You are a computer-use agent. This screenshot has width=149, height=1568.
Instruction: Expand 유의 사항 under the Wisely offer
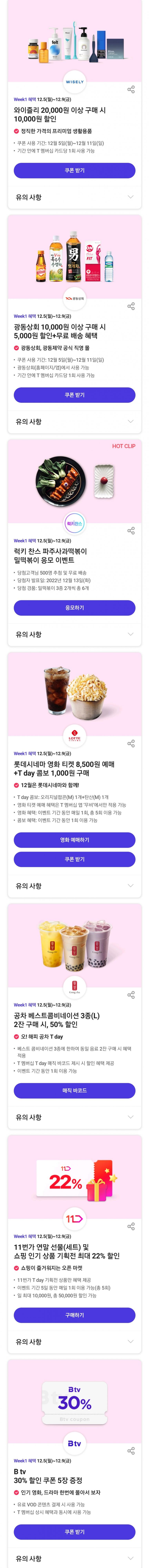(74, 197)
